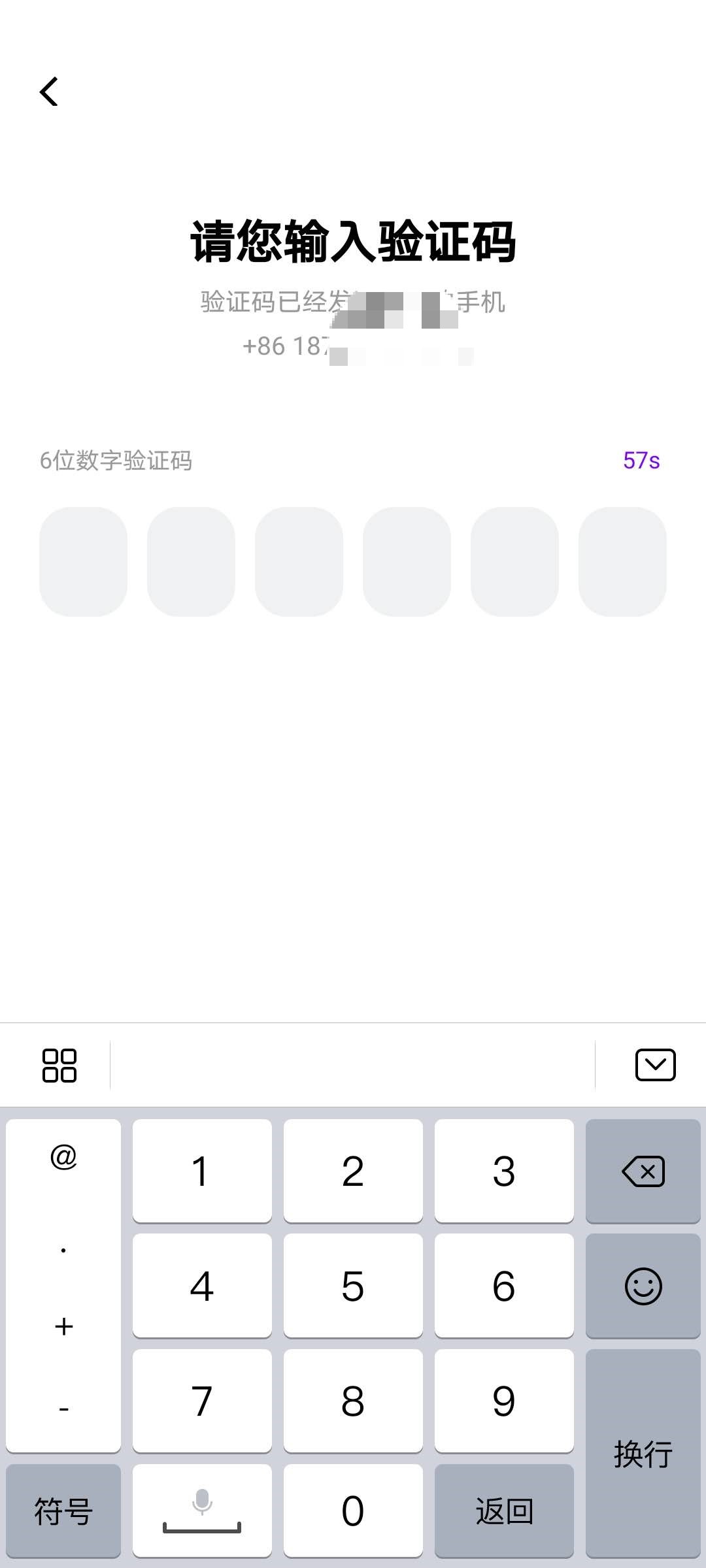Tap the @ symbol key
This screenshot has height=1568, width=706.
pyautogui.click(x=63, y=1156)
